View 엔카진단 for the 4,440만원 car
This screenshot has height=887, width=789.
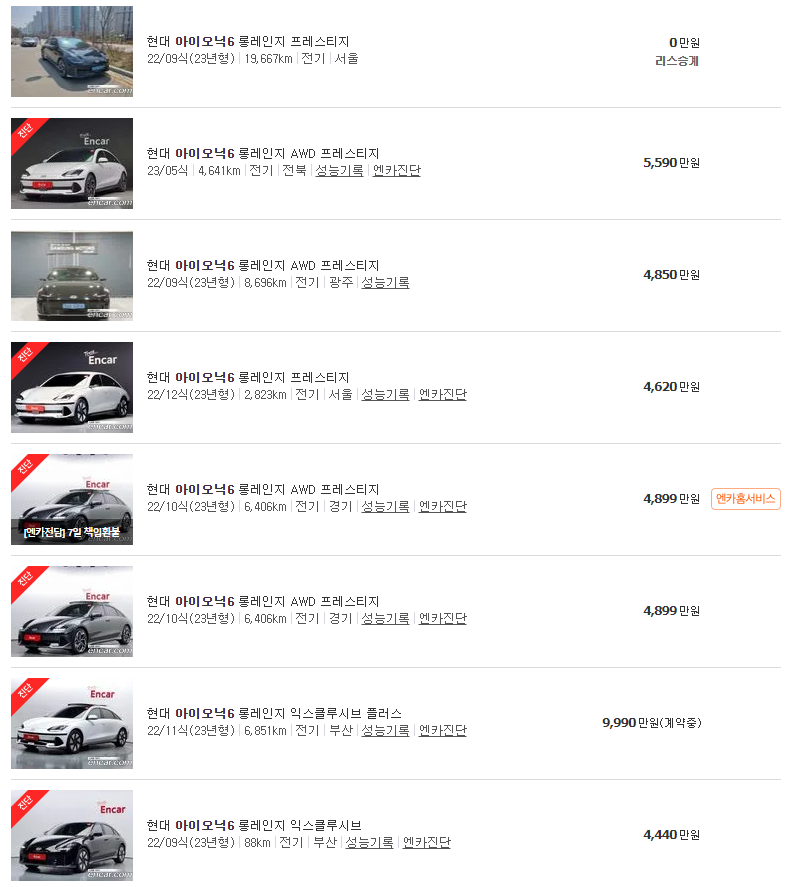pyautogui.click(x=426, y=842)
